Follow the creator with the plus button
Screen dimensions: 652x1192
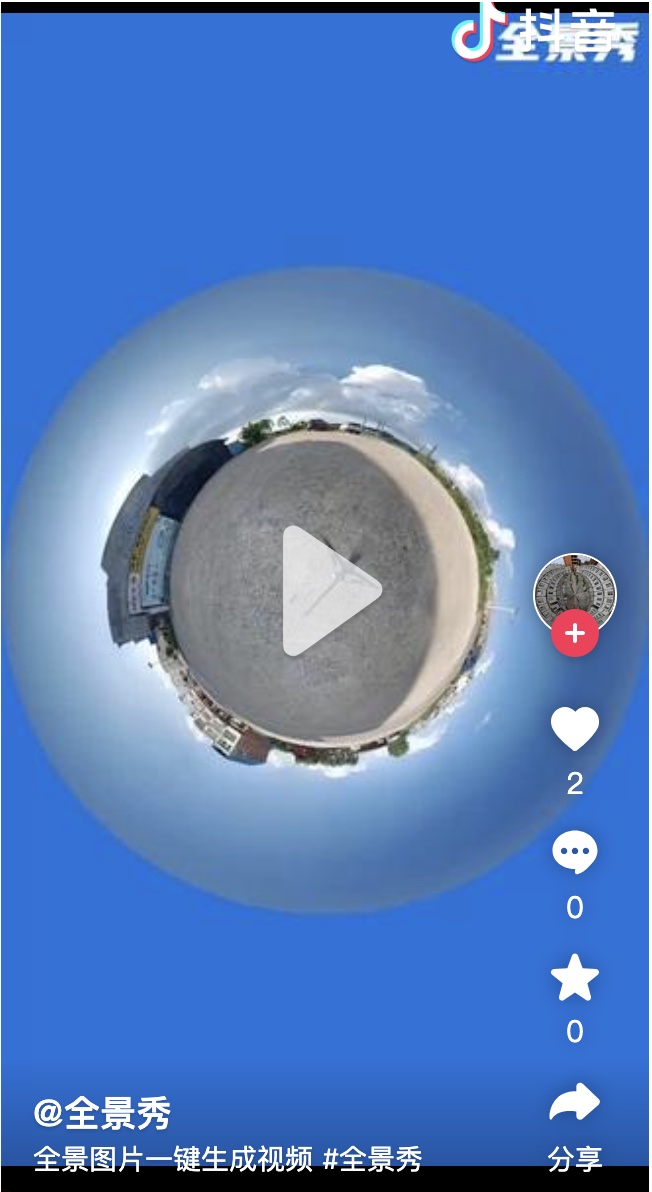click(575, 634)
